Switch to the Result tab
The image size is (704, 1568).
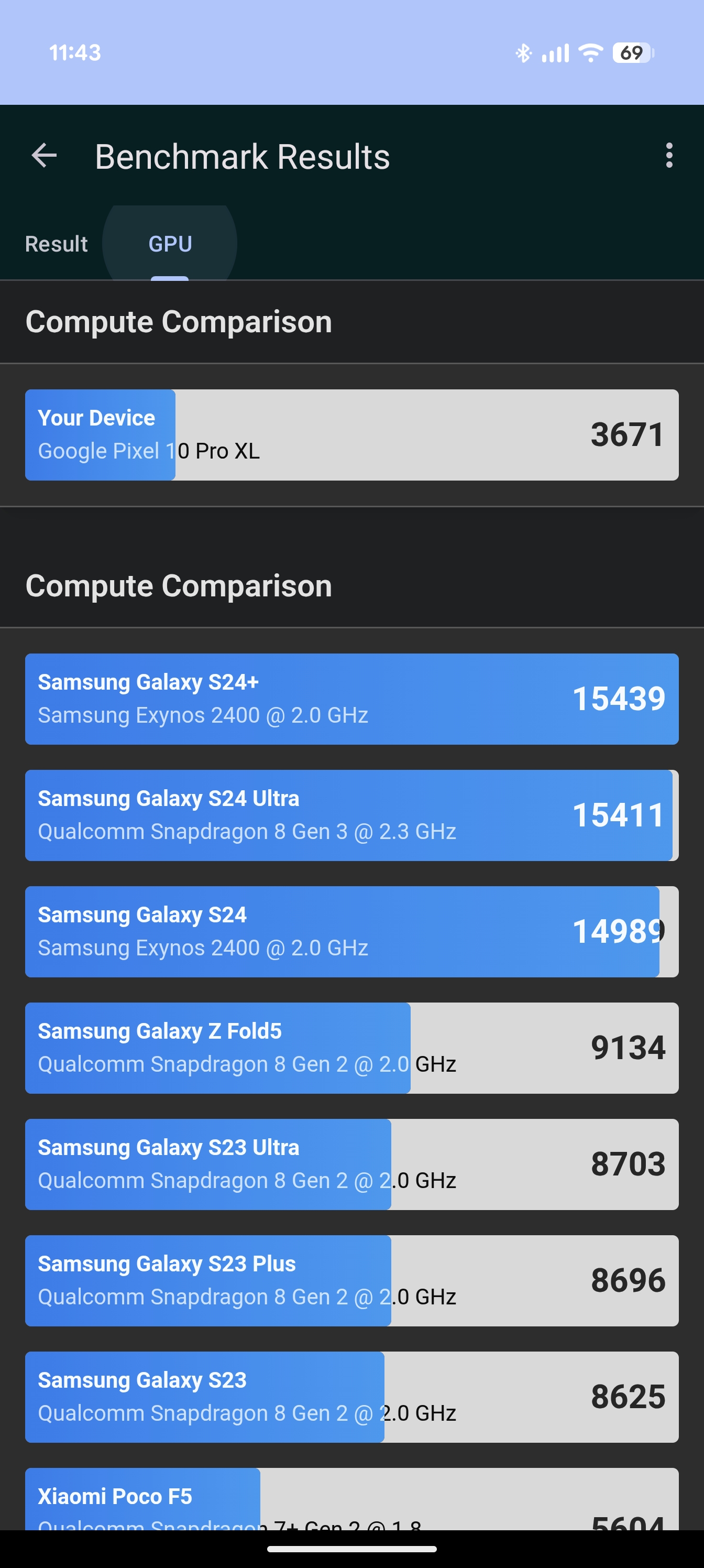57,244
